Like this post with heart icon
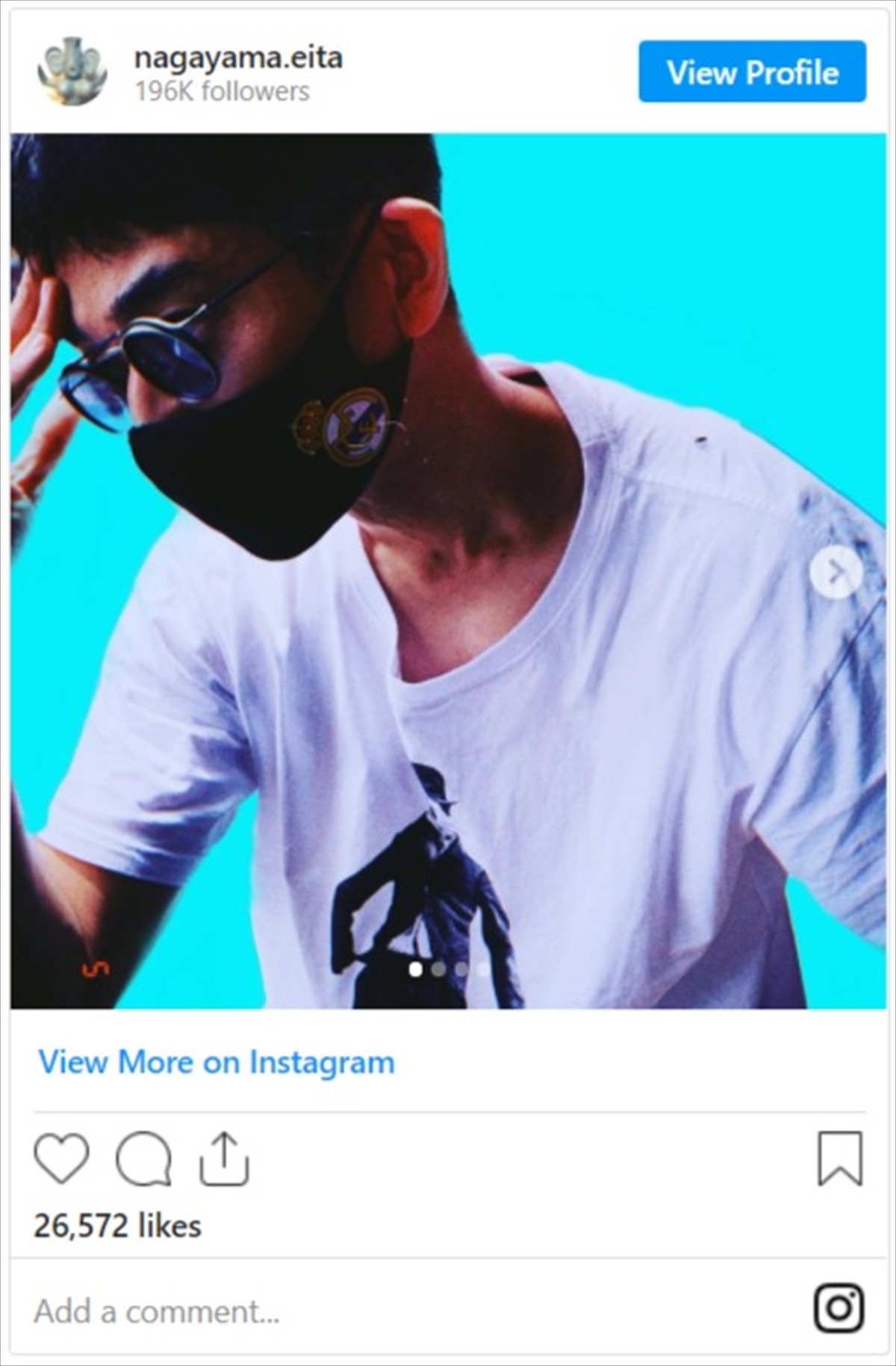896x1366 pixels. pyautogui.click(x=61, y=1158)
